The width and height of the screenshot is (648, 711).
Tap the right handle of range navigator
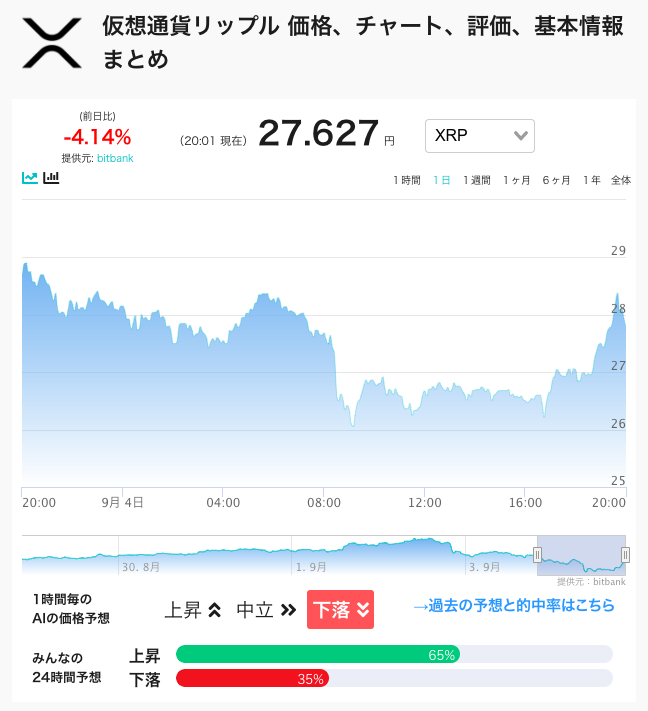(x=625, y=555)
